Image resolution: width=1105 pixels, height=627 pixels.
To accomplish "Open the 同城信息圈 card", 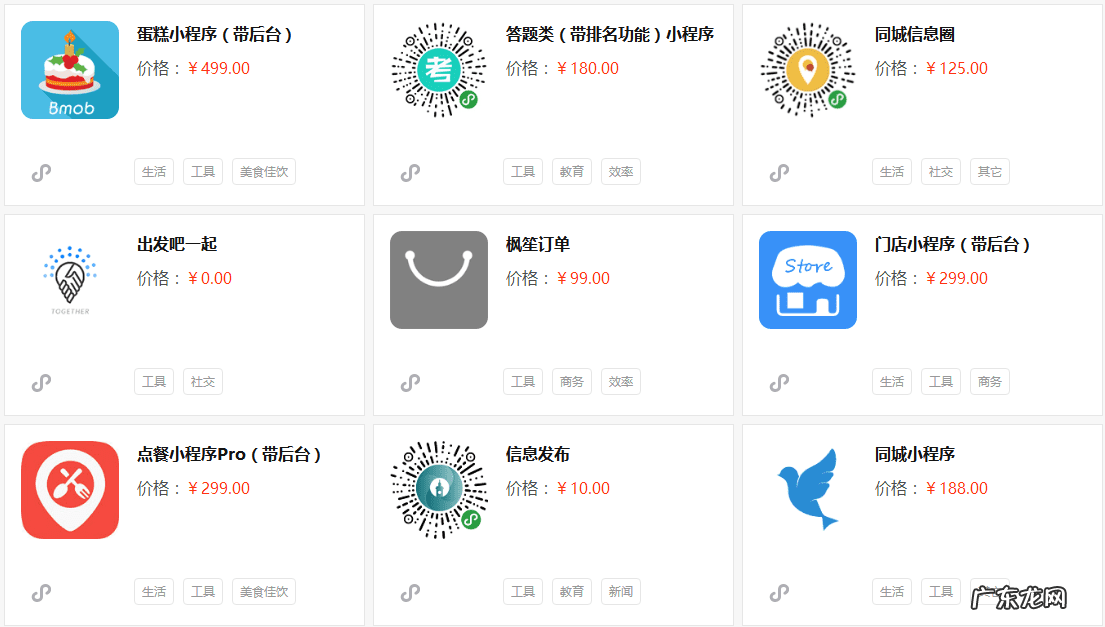I will click(914, 35).
